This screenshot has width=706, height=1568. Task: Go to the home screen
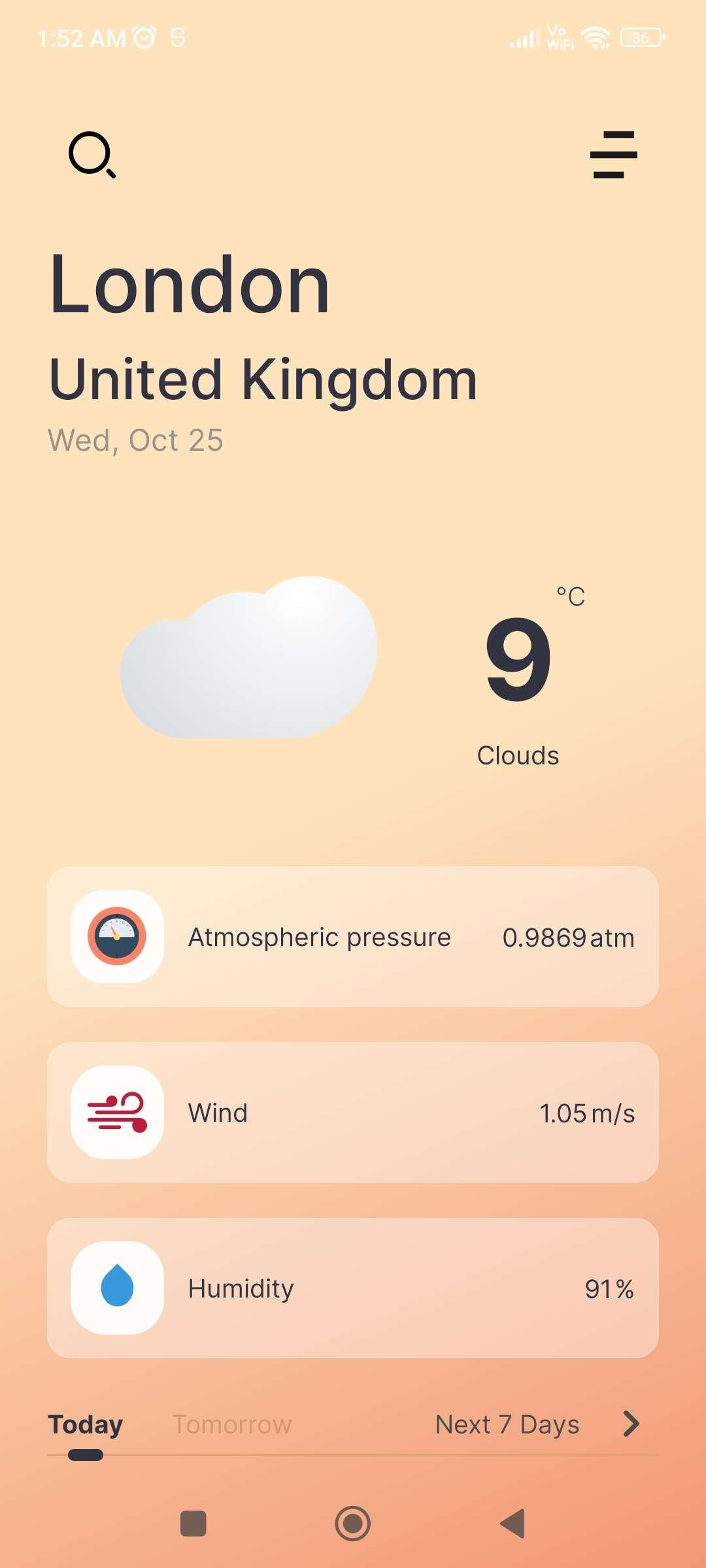pyautogui.click(x=353, y=1524)
